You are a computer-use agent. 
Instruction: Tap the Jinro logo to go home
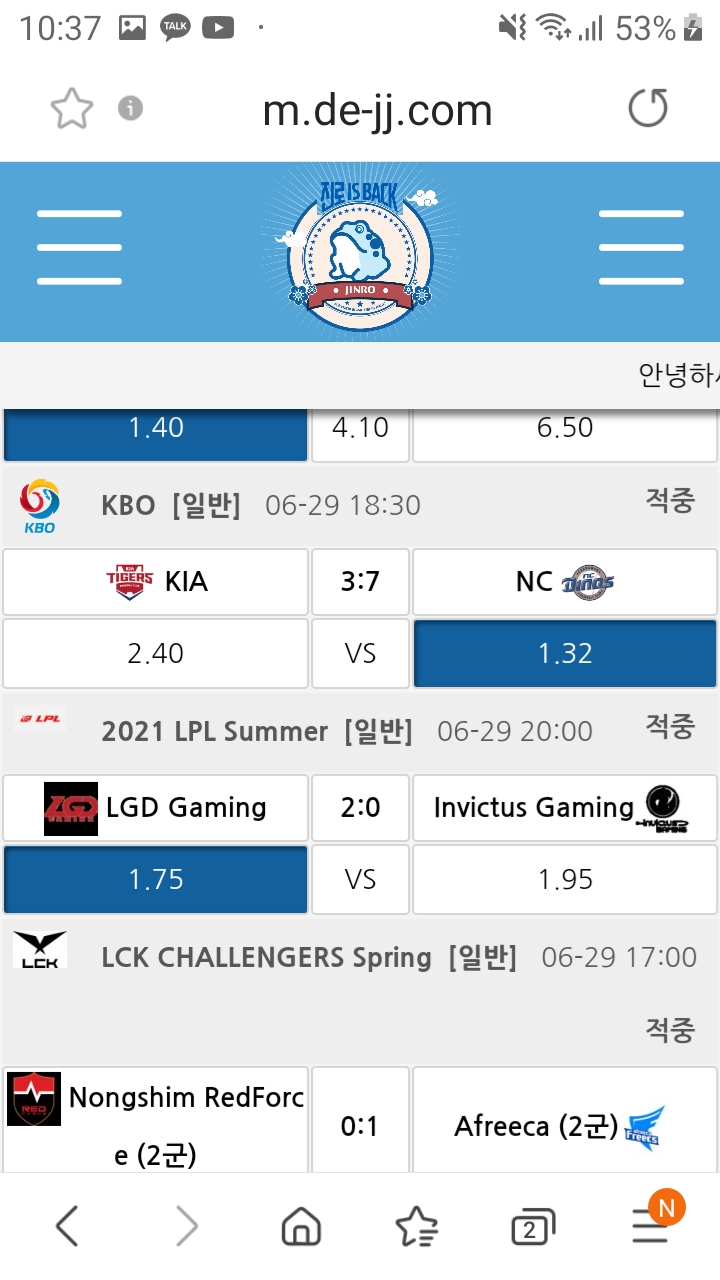click(360, 250)
